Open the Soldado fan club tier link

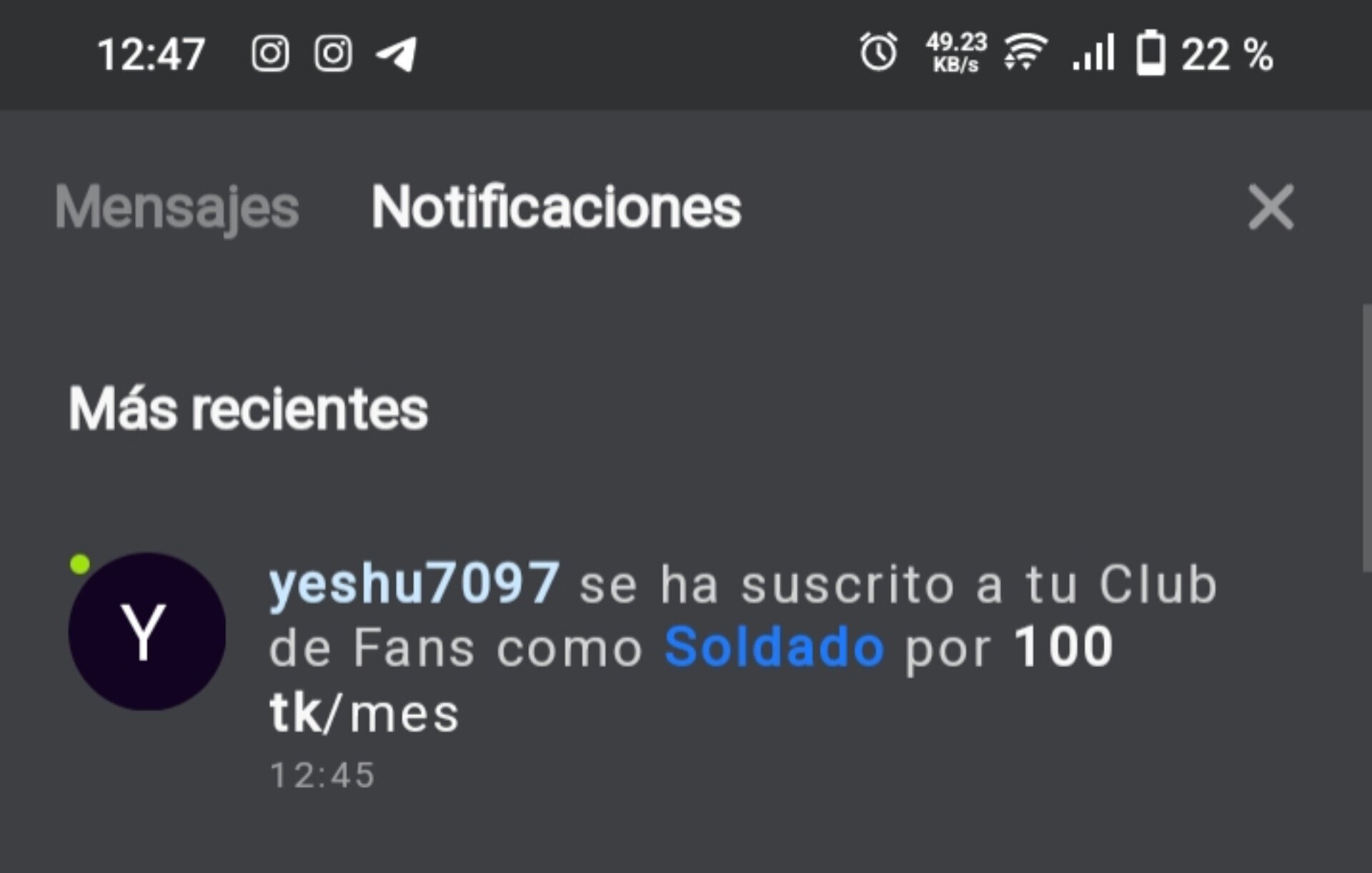[x=774, y=647]
